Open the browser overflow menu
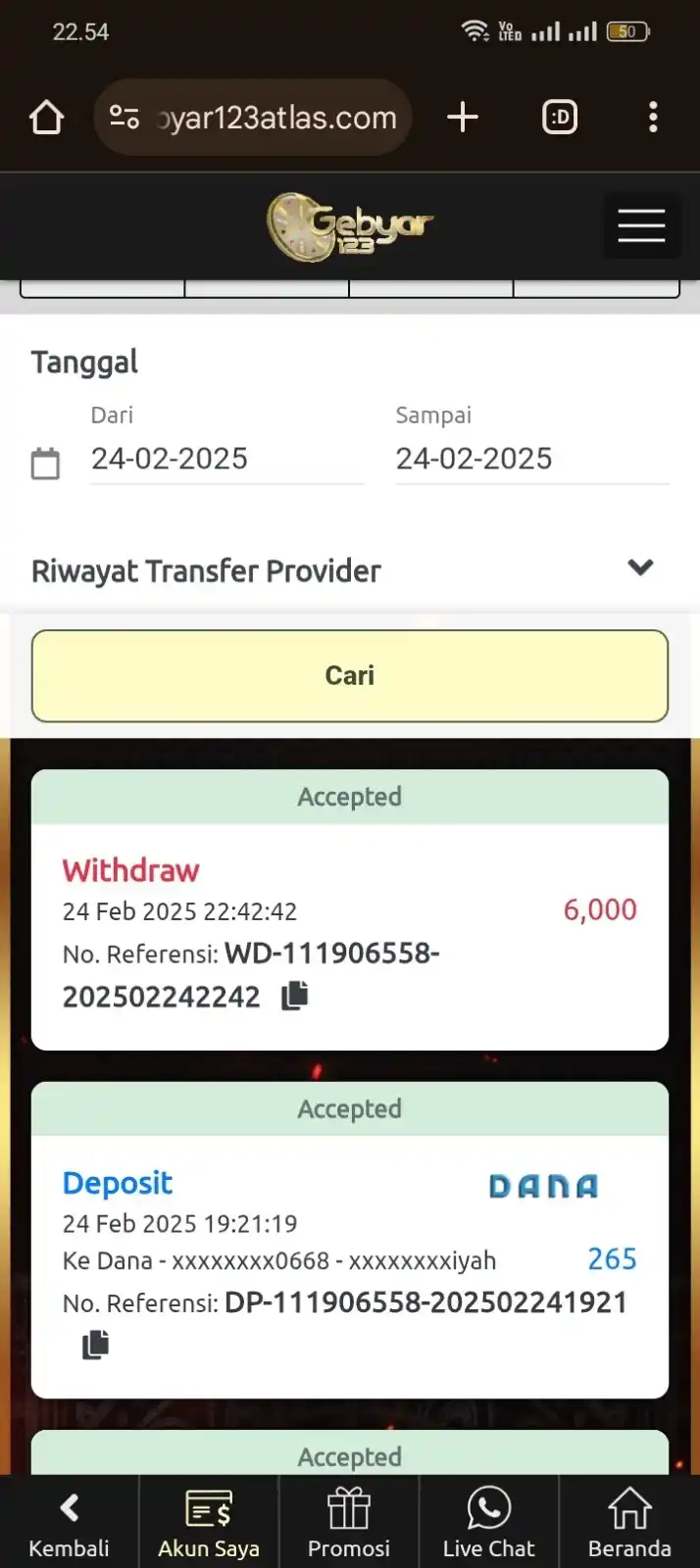This screenshot has width=700, height=1568. [x=653, y=118]
